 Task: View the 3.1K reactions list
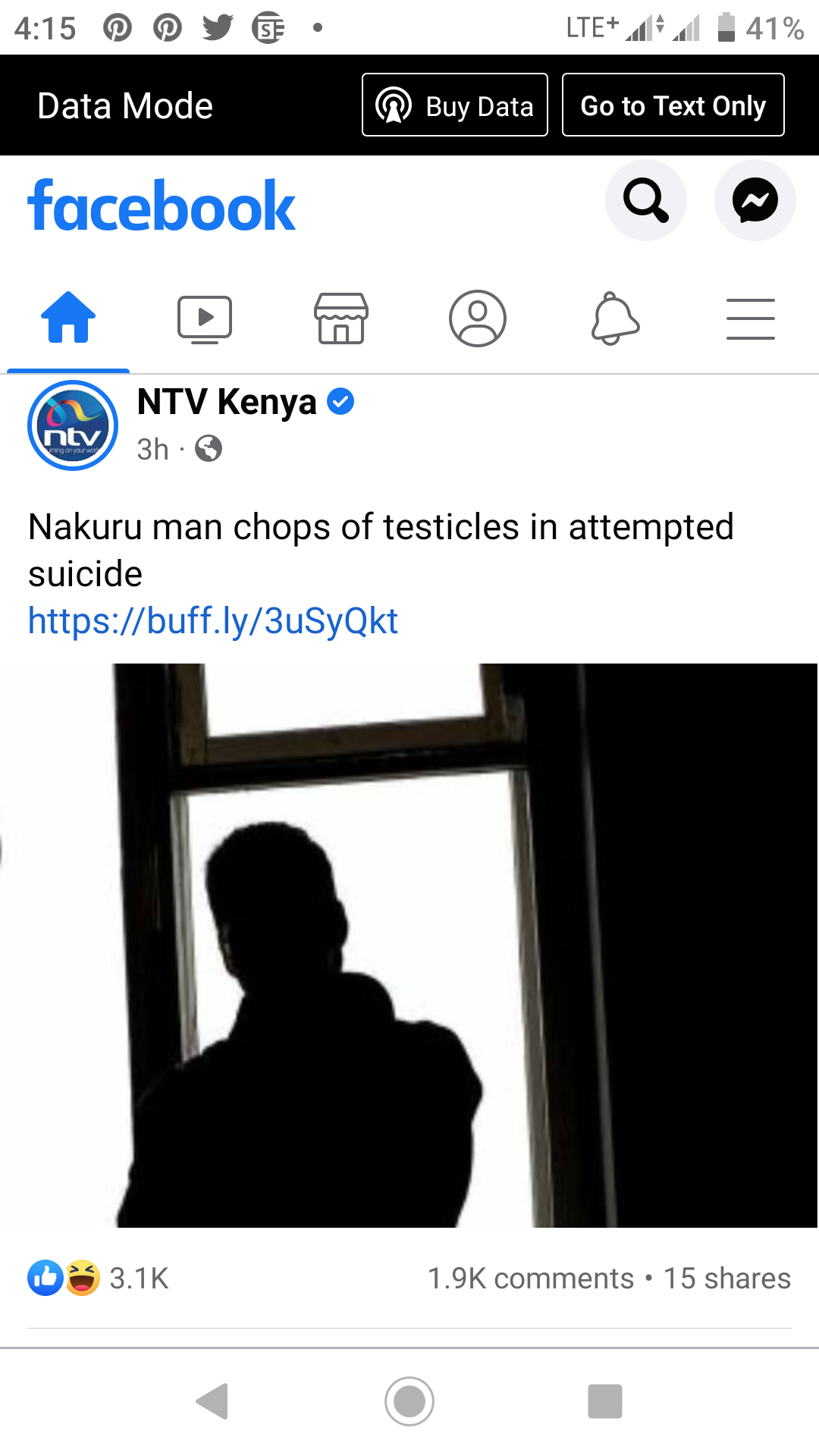(x=99, y=1279)
